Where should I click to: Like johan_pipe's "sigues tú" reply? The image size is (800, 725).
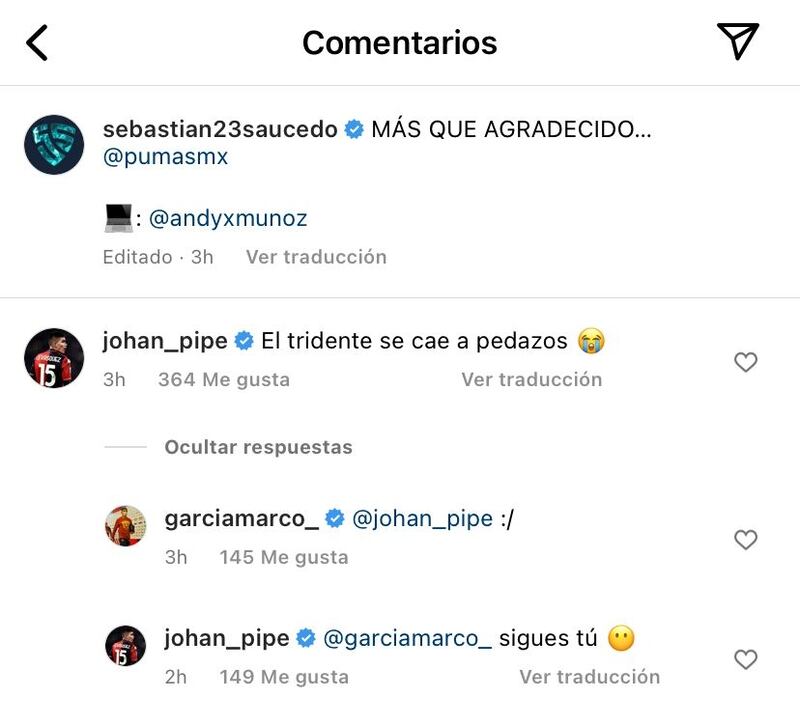coord(746,659)
